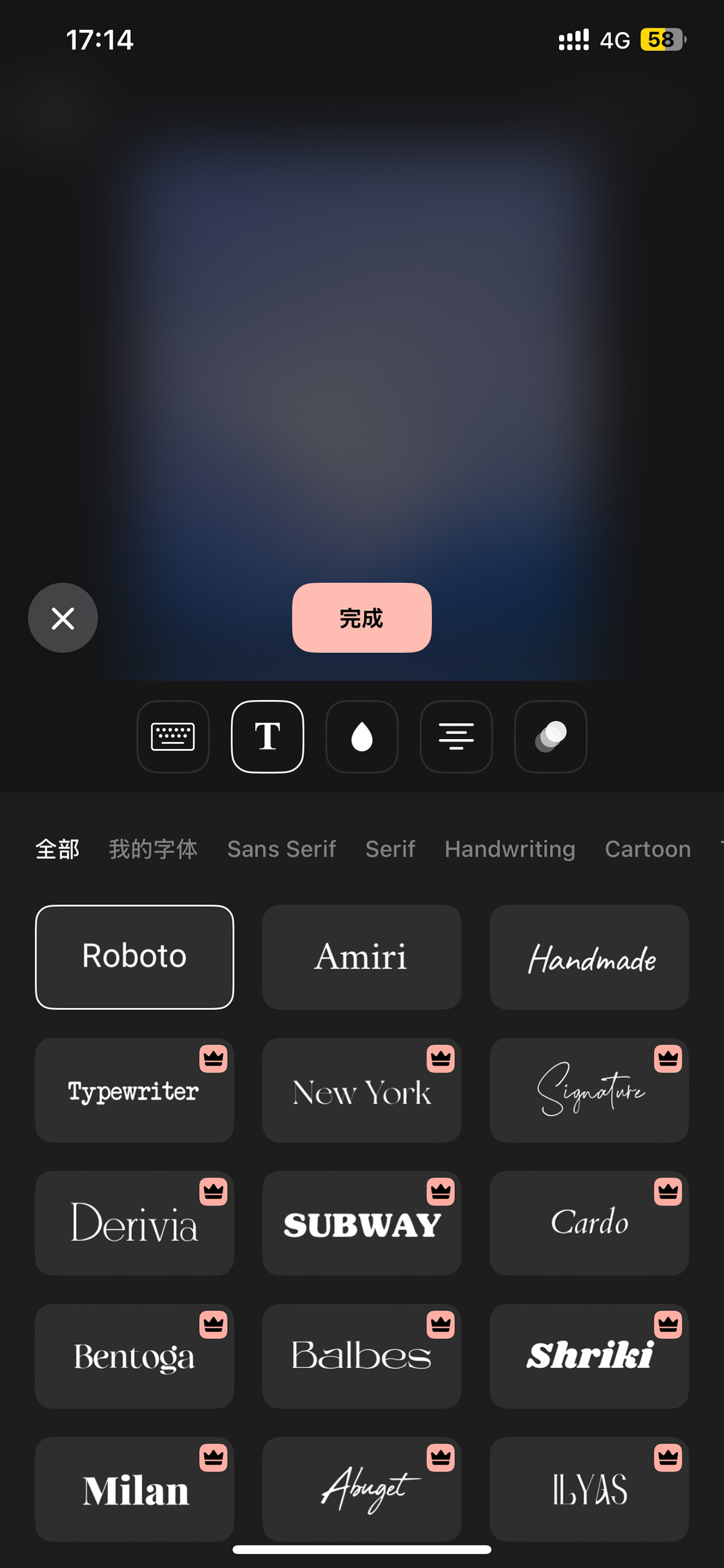
Task: Tap the 完成 done button
Action: click(x=362, y=618)
